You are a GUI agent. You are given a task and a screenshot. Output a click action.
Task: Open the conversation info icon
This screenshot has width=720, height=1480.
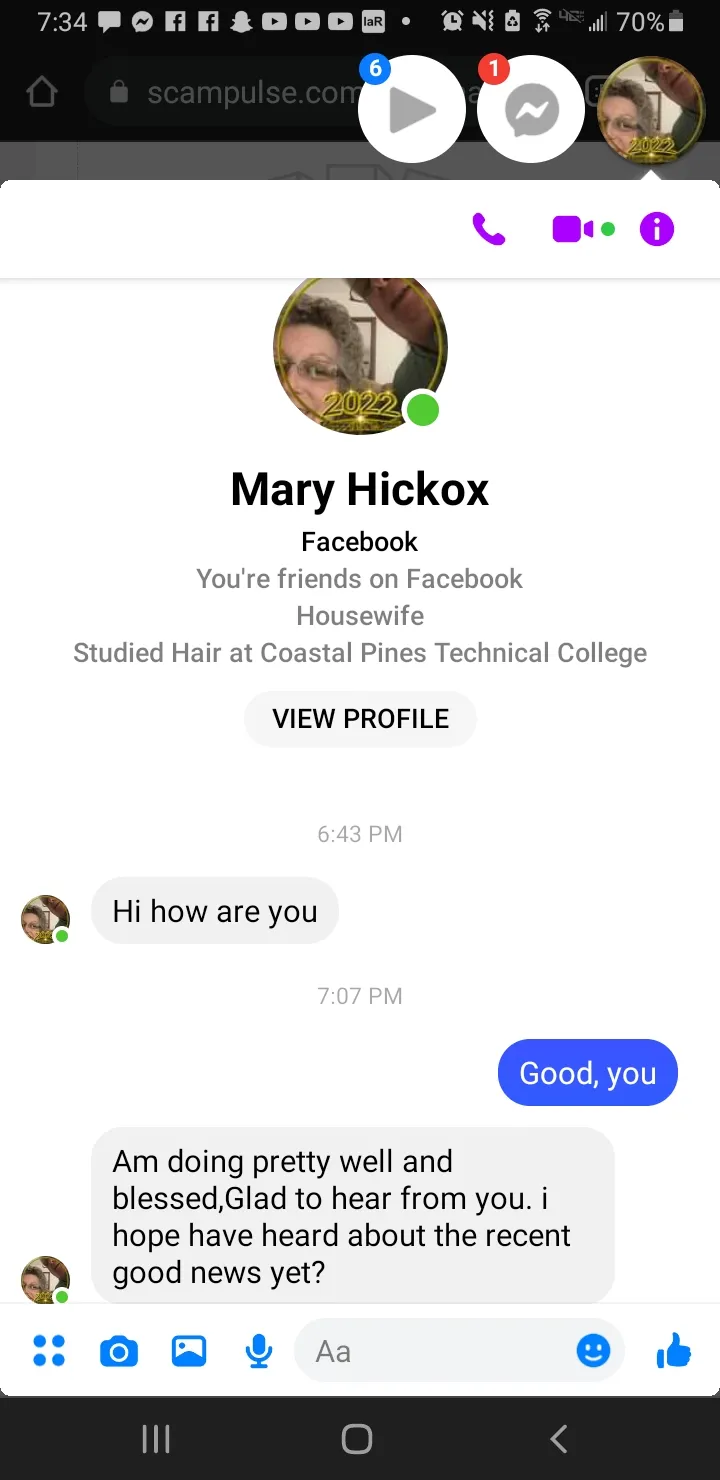(x=657, y=230)
